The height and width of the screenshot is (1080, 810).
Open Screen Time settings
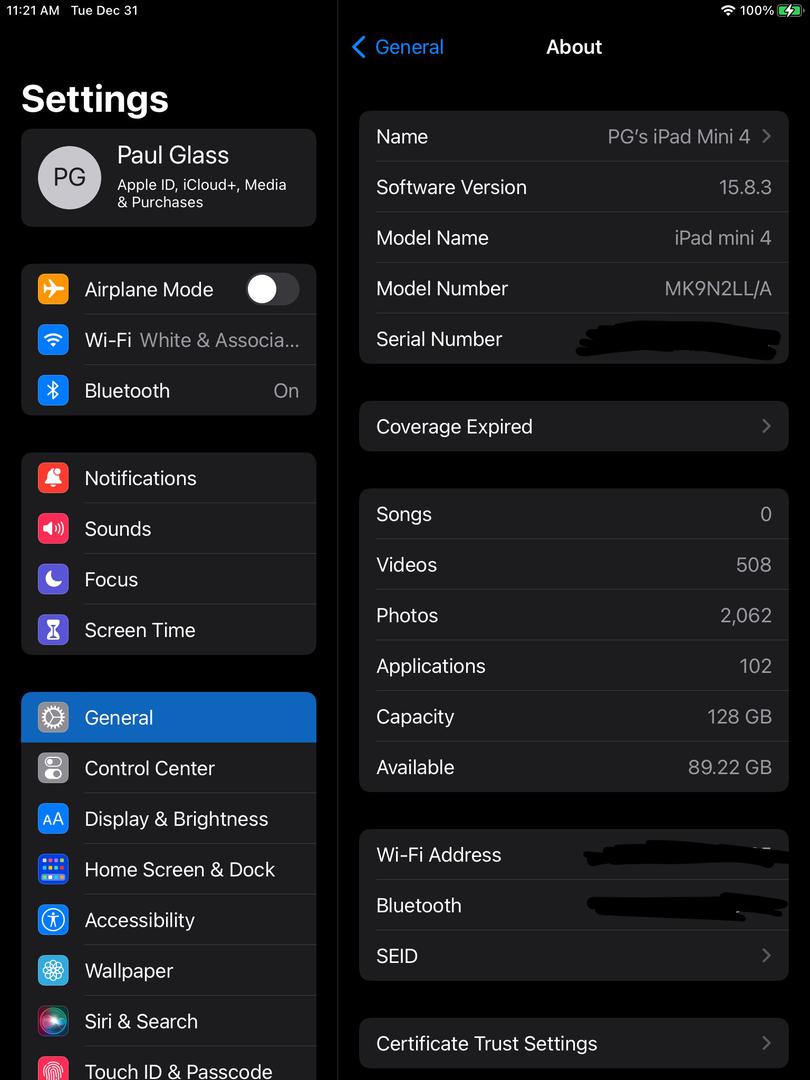[x=168, y=630]
